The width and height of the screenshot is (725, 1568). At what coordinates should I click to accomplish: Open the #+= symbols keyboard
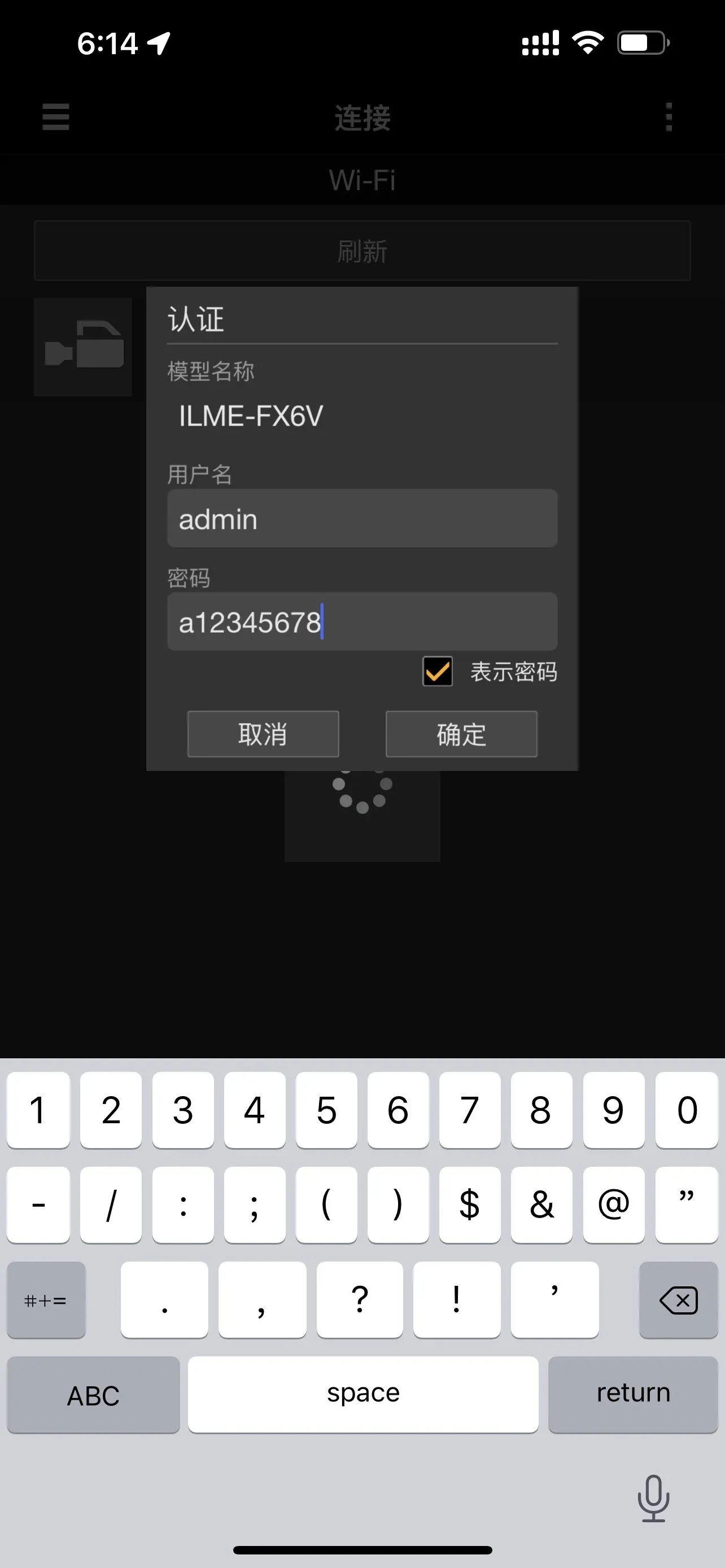(x=46, y=1299)
